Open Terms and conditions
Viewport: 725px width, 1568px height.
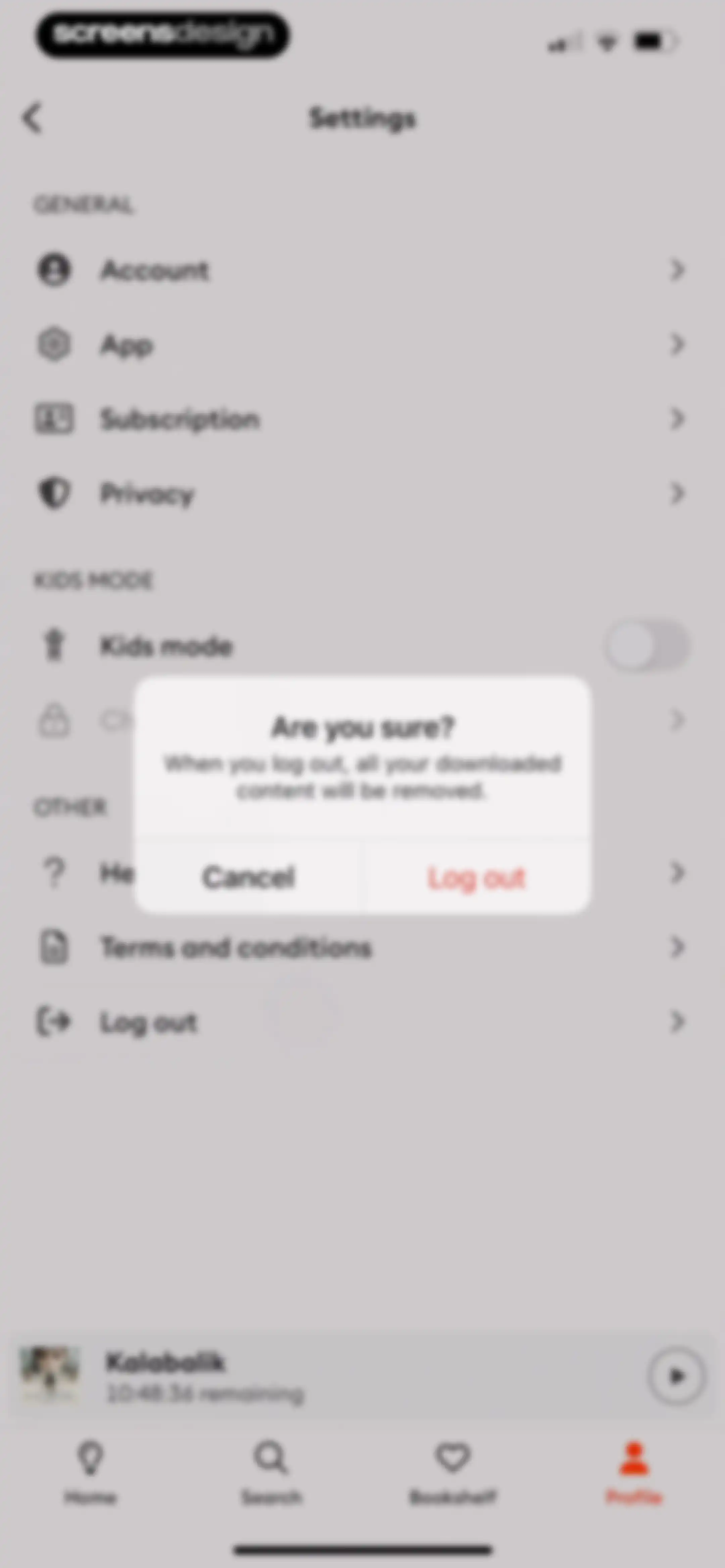click(x=362, y=948)
